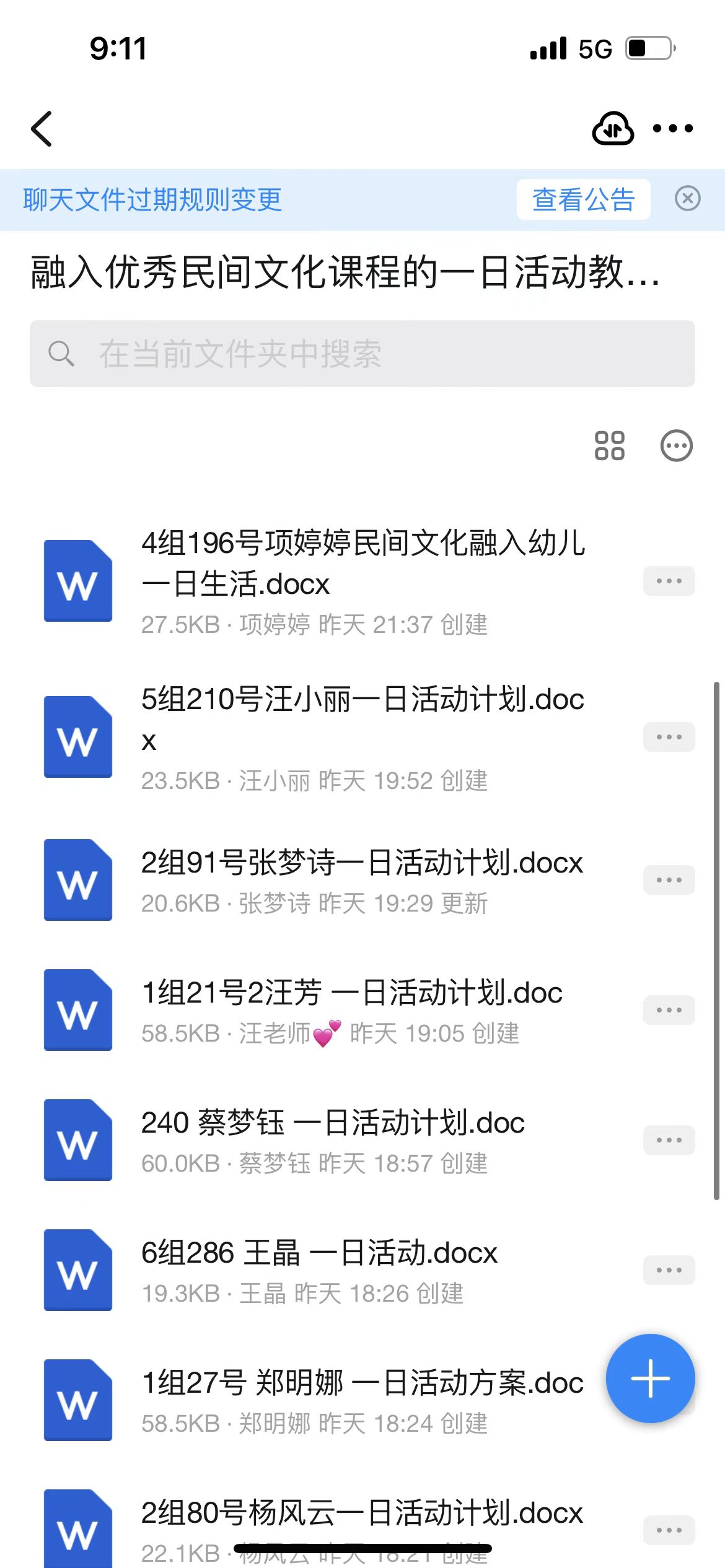Image resolution: width=725 pixels, height=1568 pixels.
Task: Add a new file with plus button
Action: [x=650, y=1379]
